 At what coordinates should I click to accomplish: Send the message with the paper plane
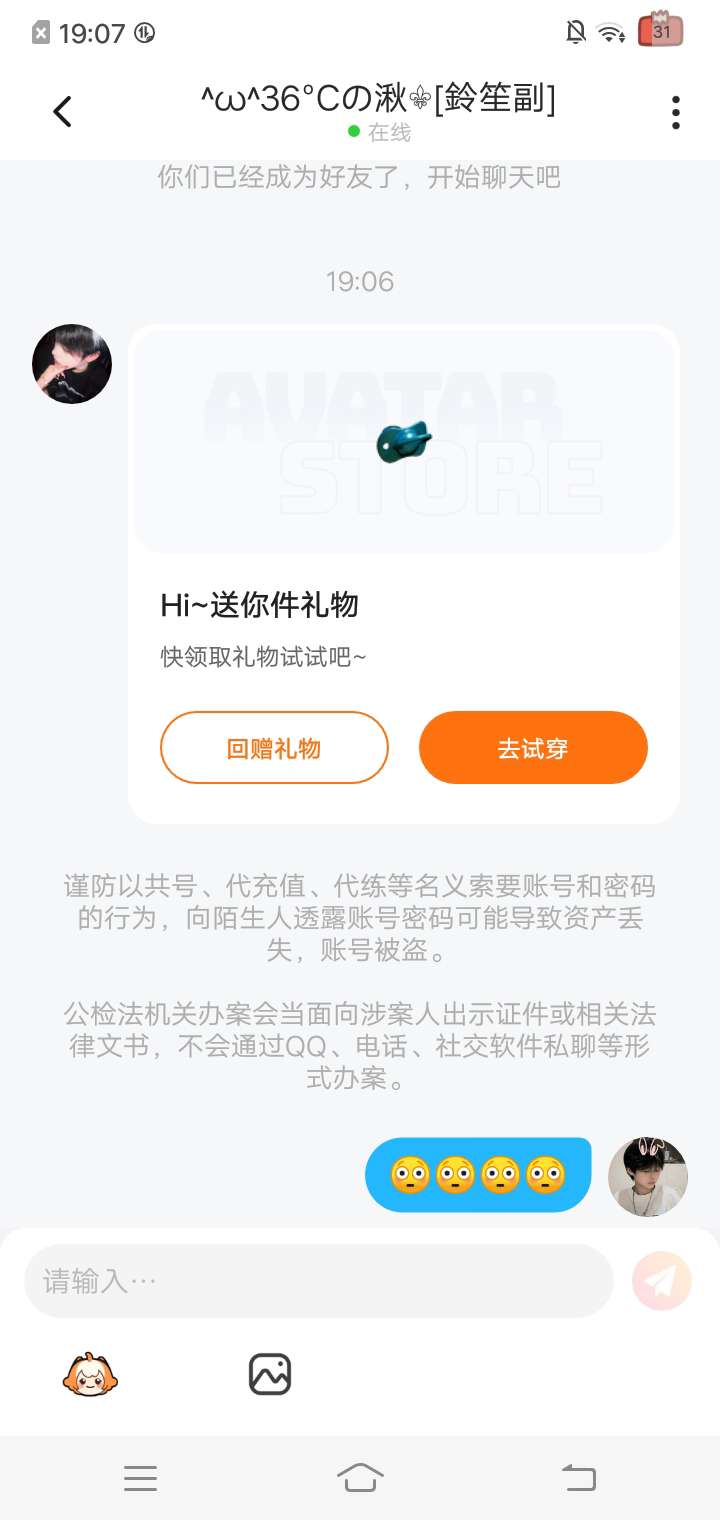pyautogui.click(x=662, y=1281)
